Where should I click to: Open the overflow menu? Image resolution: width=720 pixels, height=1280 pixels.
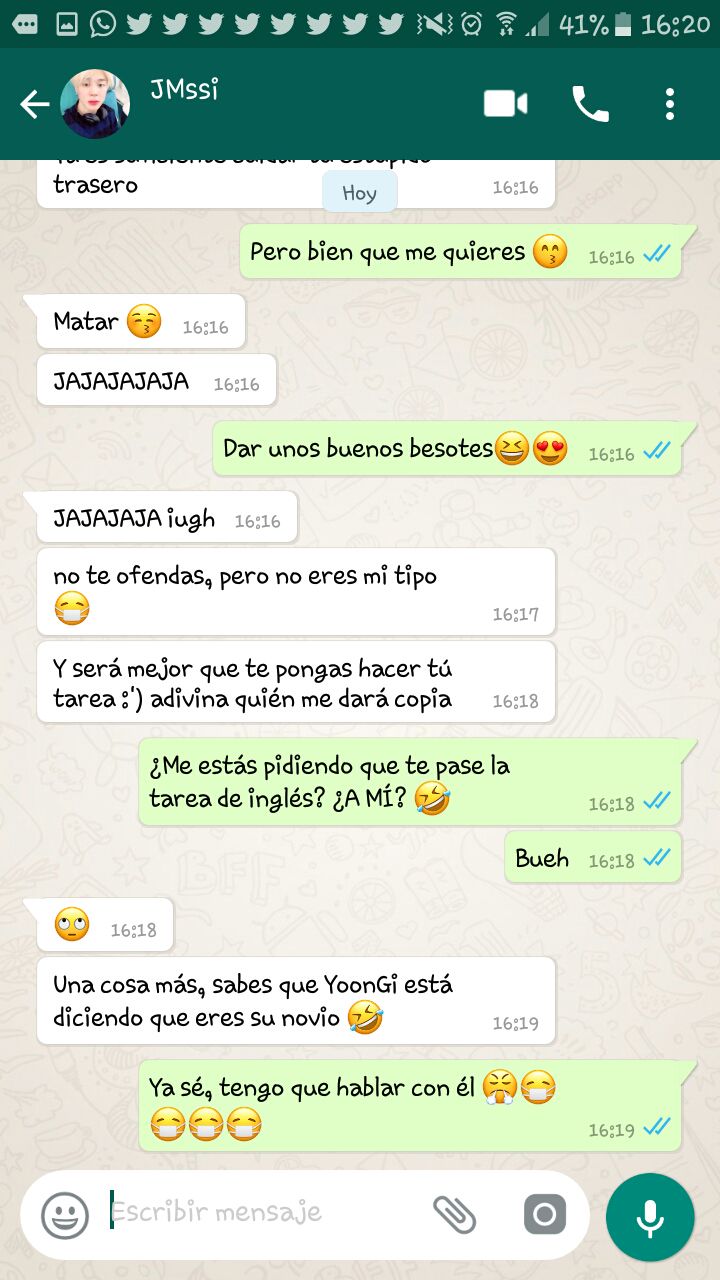click(x=670, y=104)
